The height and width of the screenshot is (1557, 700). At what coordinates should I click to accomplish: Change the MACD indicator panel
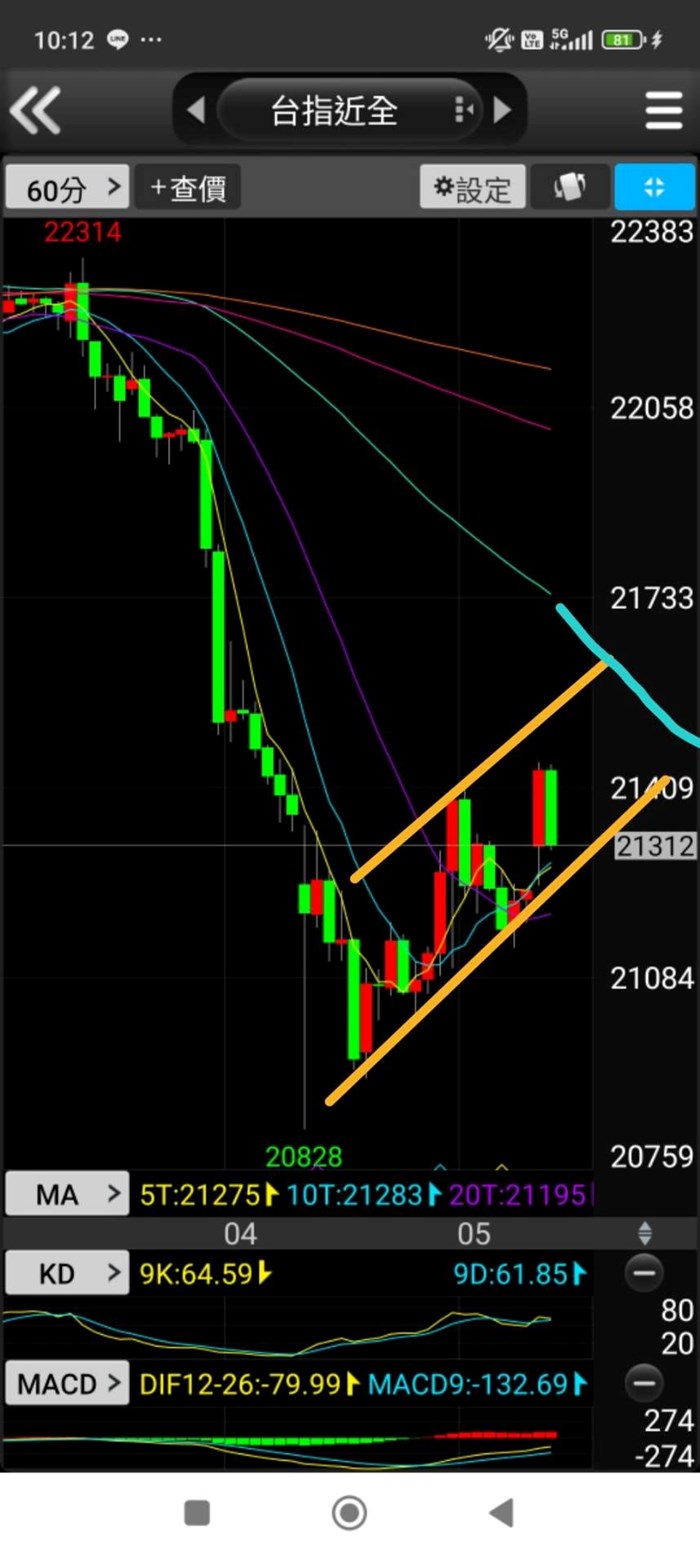click(x=67, y=1384)
